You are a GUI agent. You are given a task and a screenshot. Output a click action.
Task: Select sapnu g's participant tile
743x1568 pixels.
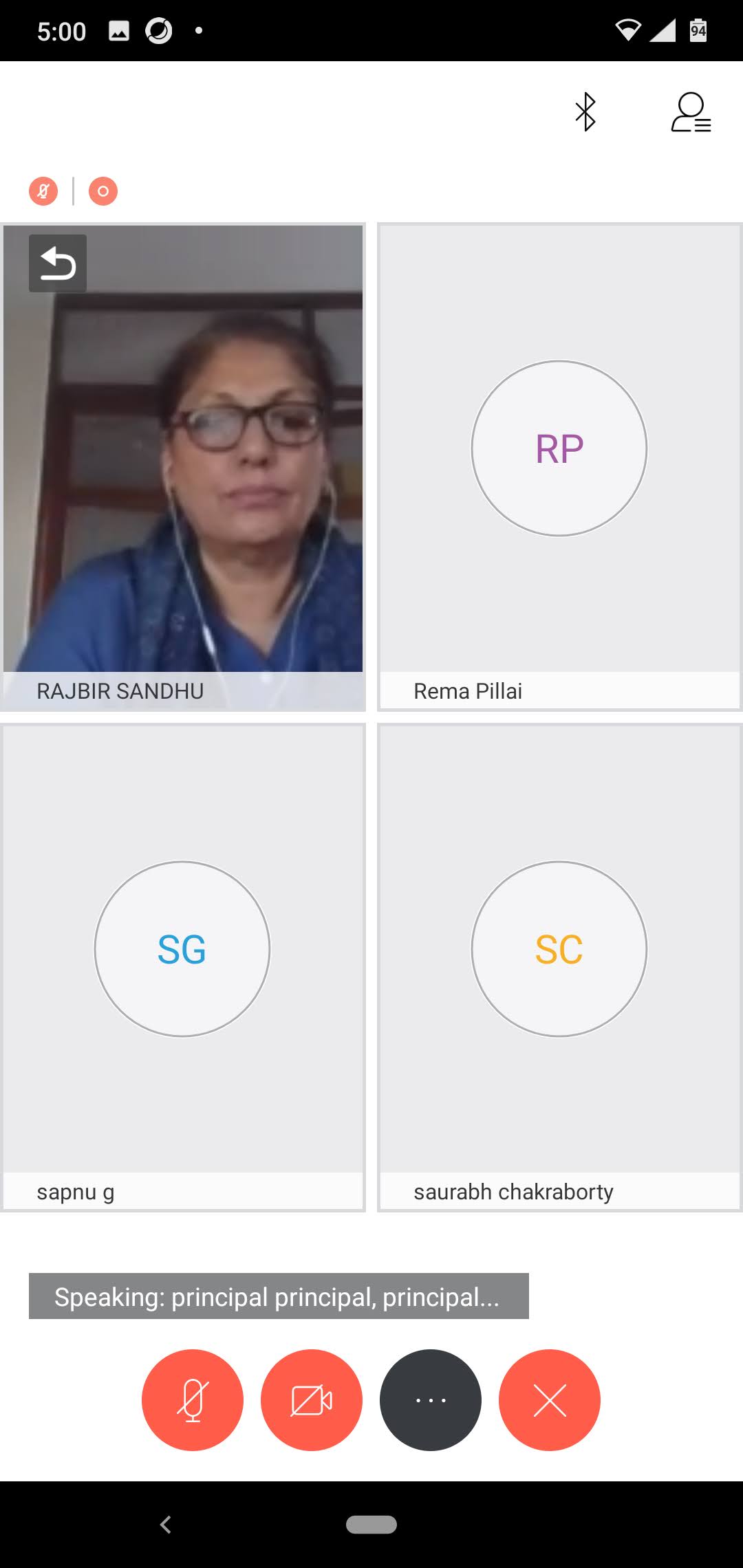pos(182,966)
